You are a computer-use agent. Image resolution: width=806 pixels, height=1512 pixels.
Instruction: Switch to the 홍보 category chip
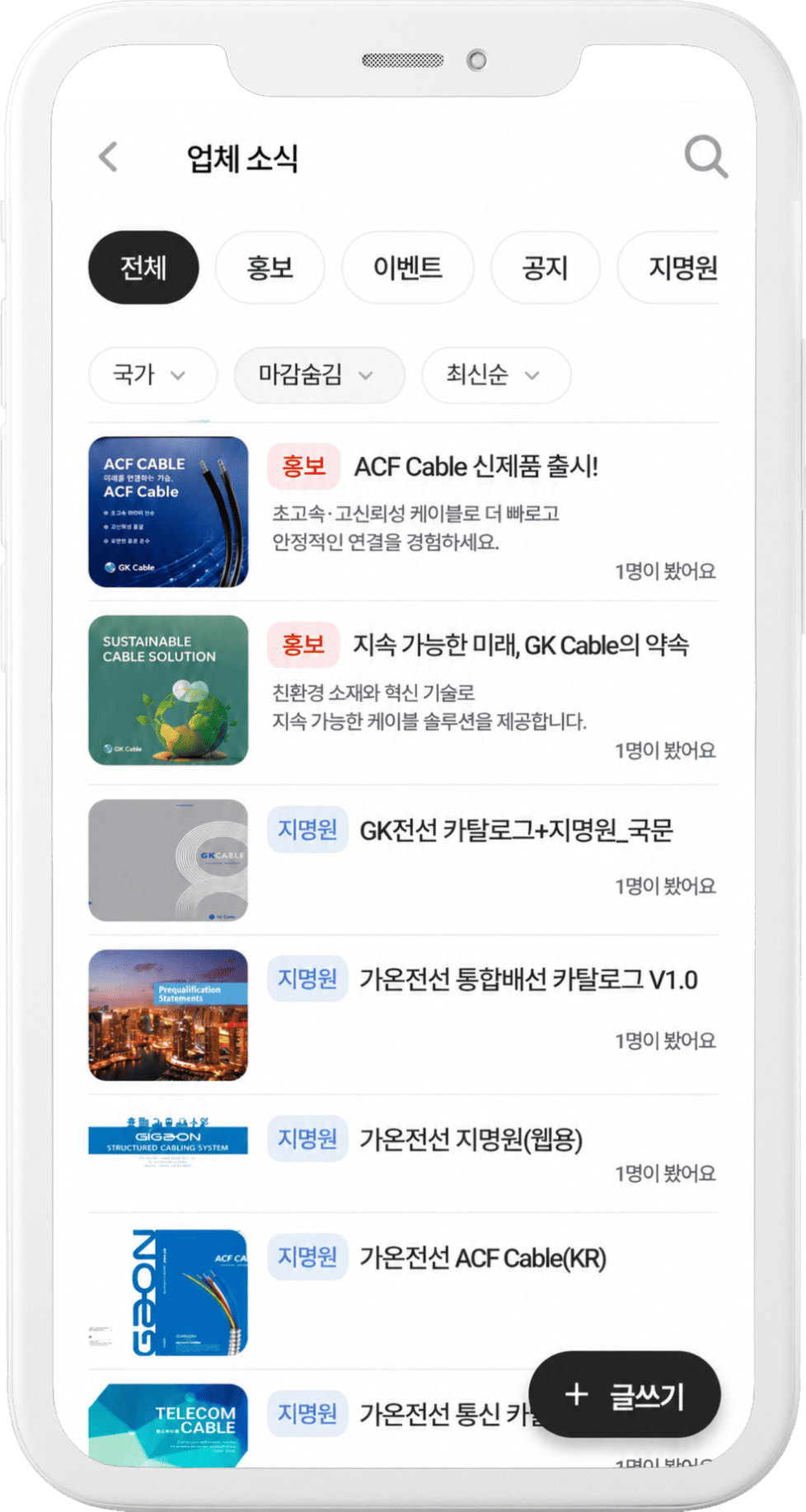click(x=269, y=267)
